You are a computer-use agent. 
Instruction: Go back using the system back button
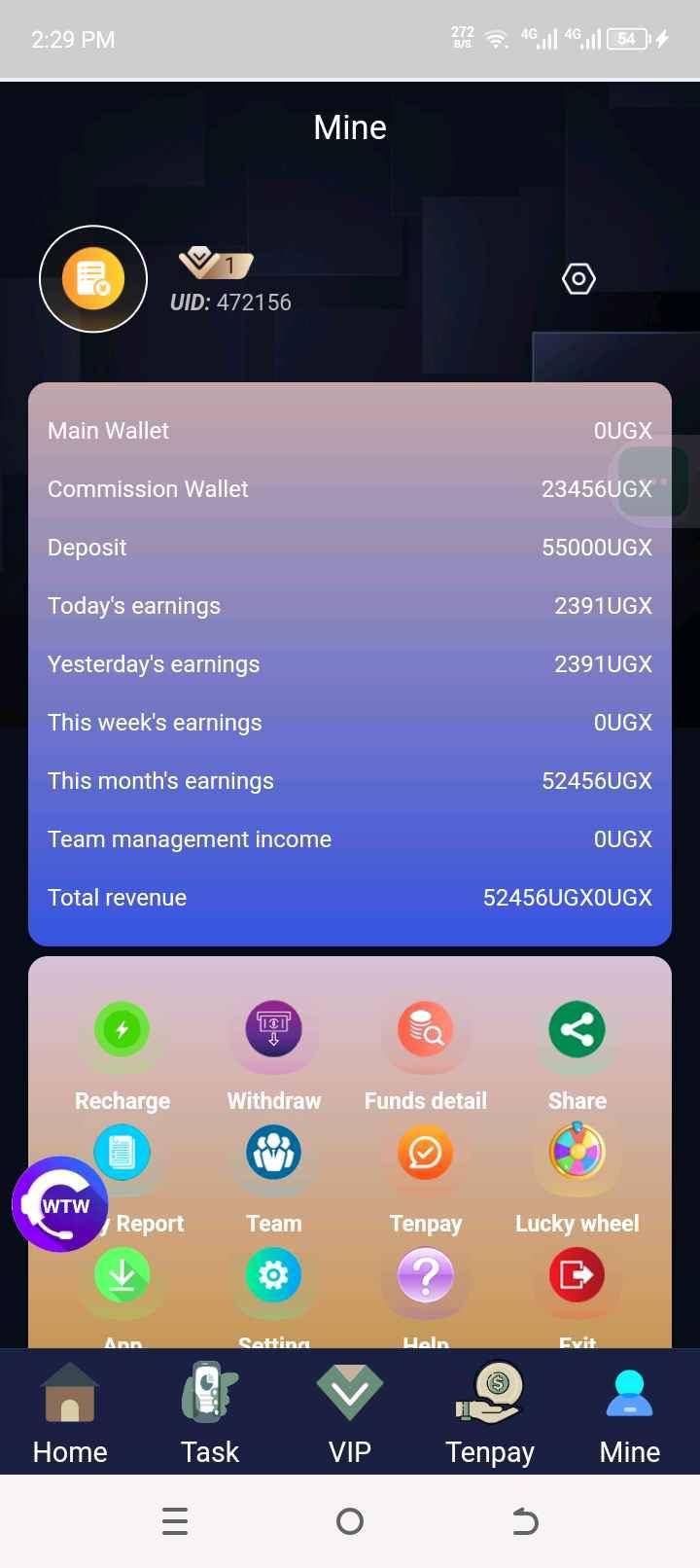tap(525, 1521)
